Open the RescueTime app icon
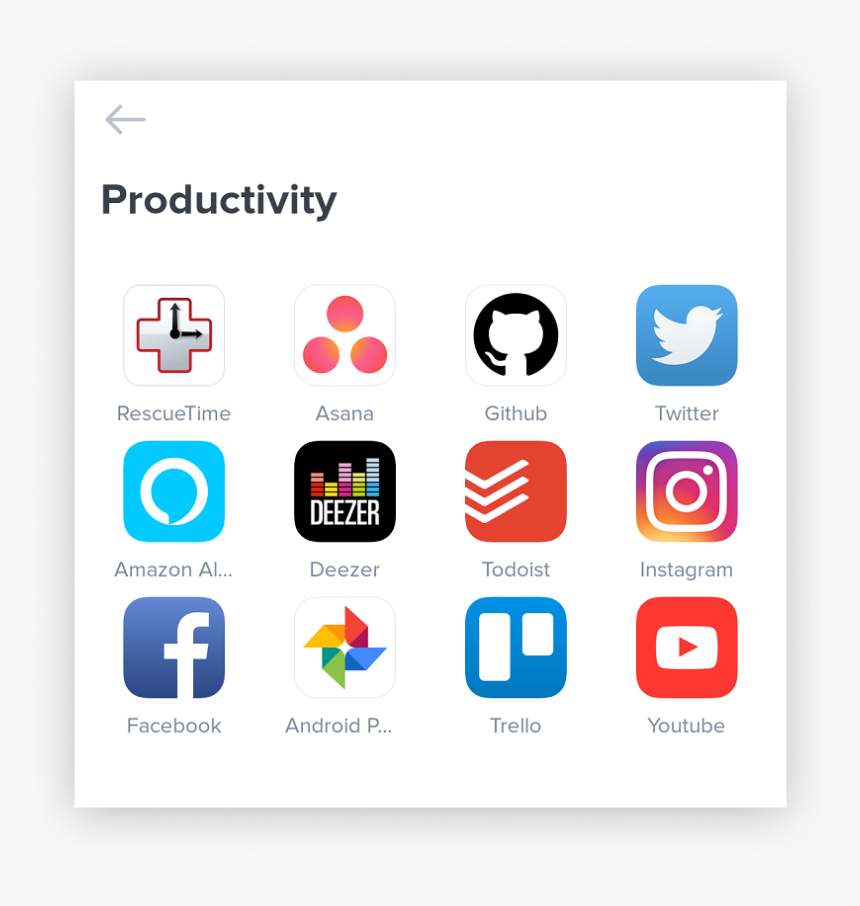The image size is (860, 906). click(x=174, y=335)
